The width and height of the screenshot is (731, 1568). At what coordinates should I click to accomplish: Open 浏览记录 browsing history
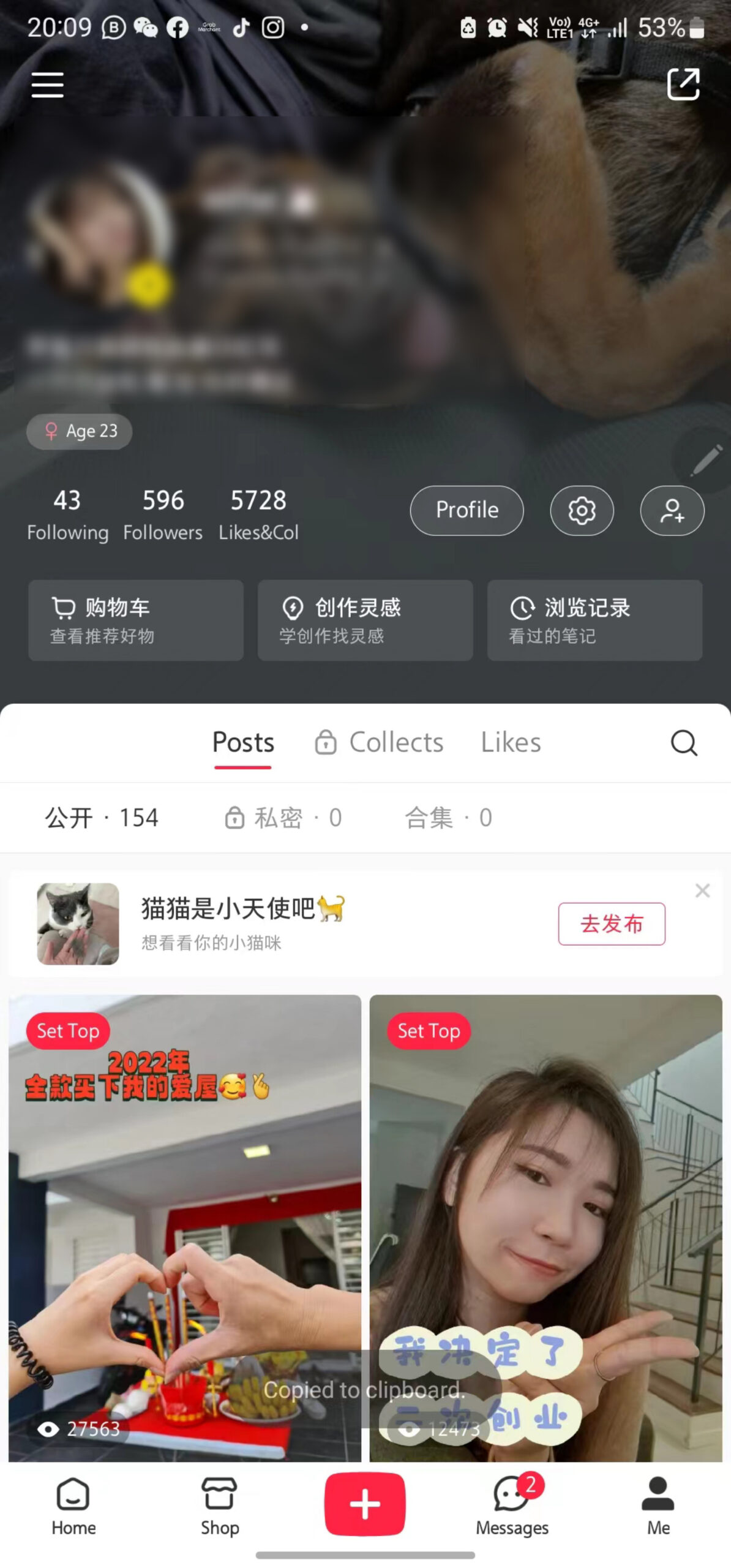[594, 620]
